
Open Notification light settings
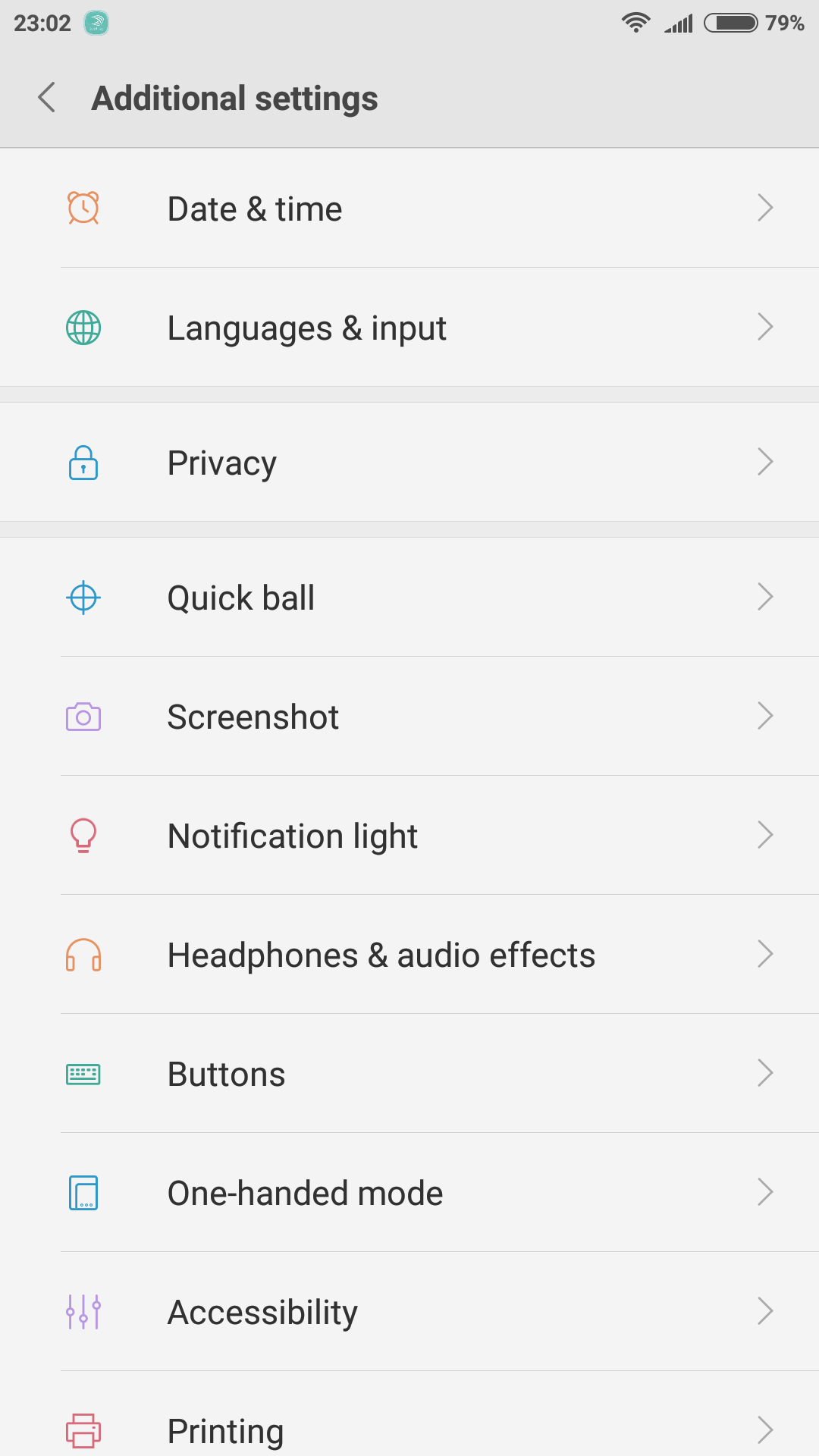pyautogui.click(x=409, y=835)
